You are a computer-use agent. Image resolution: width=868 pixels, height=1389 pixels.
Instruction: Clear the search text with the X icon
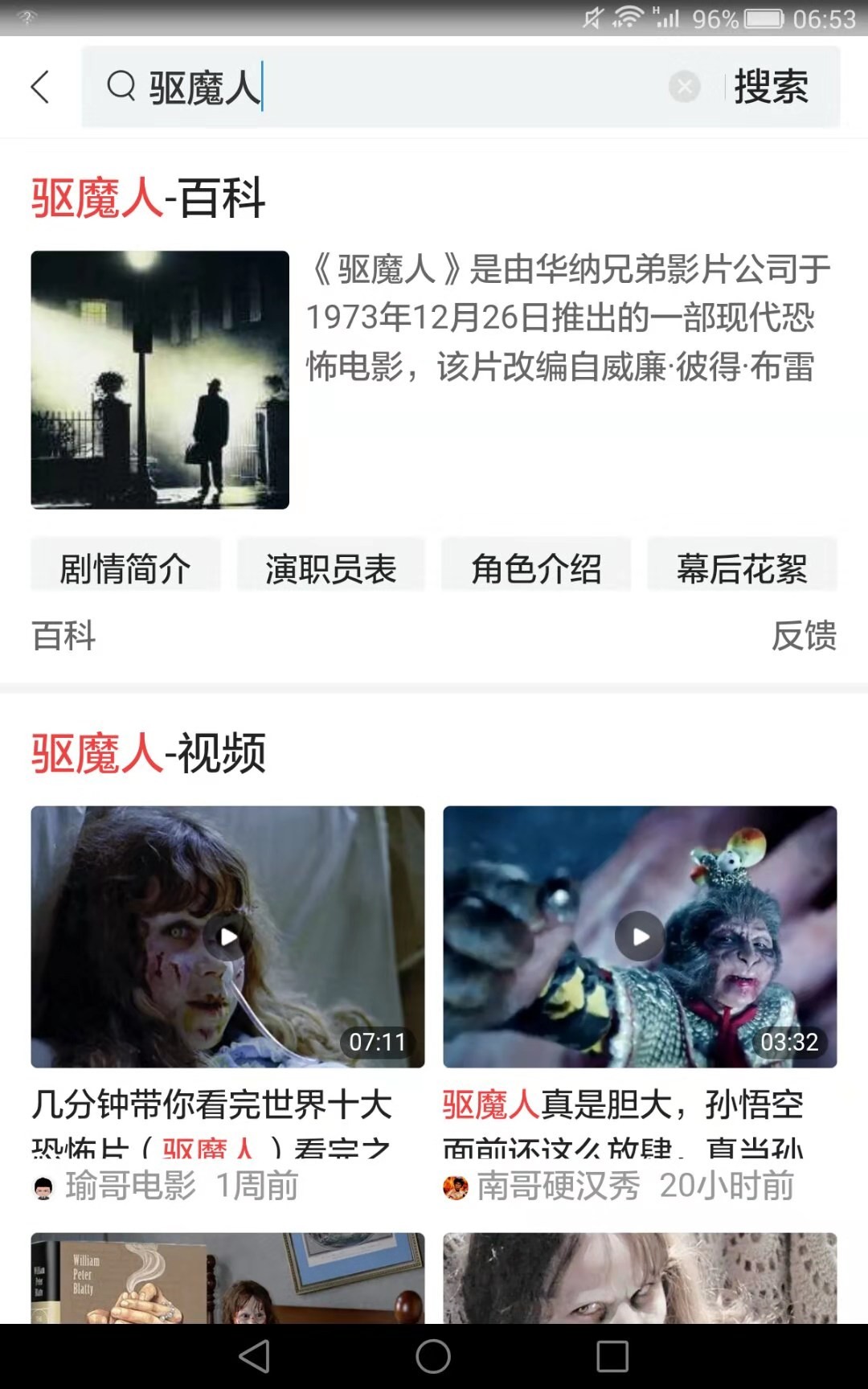[x=684, y=87]
